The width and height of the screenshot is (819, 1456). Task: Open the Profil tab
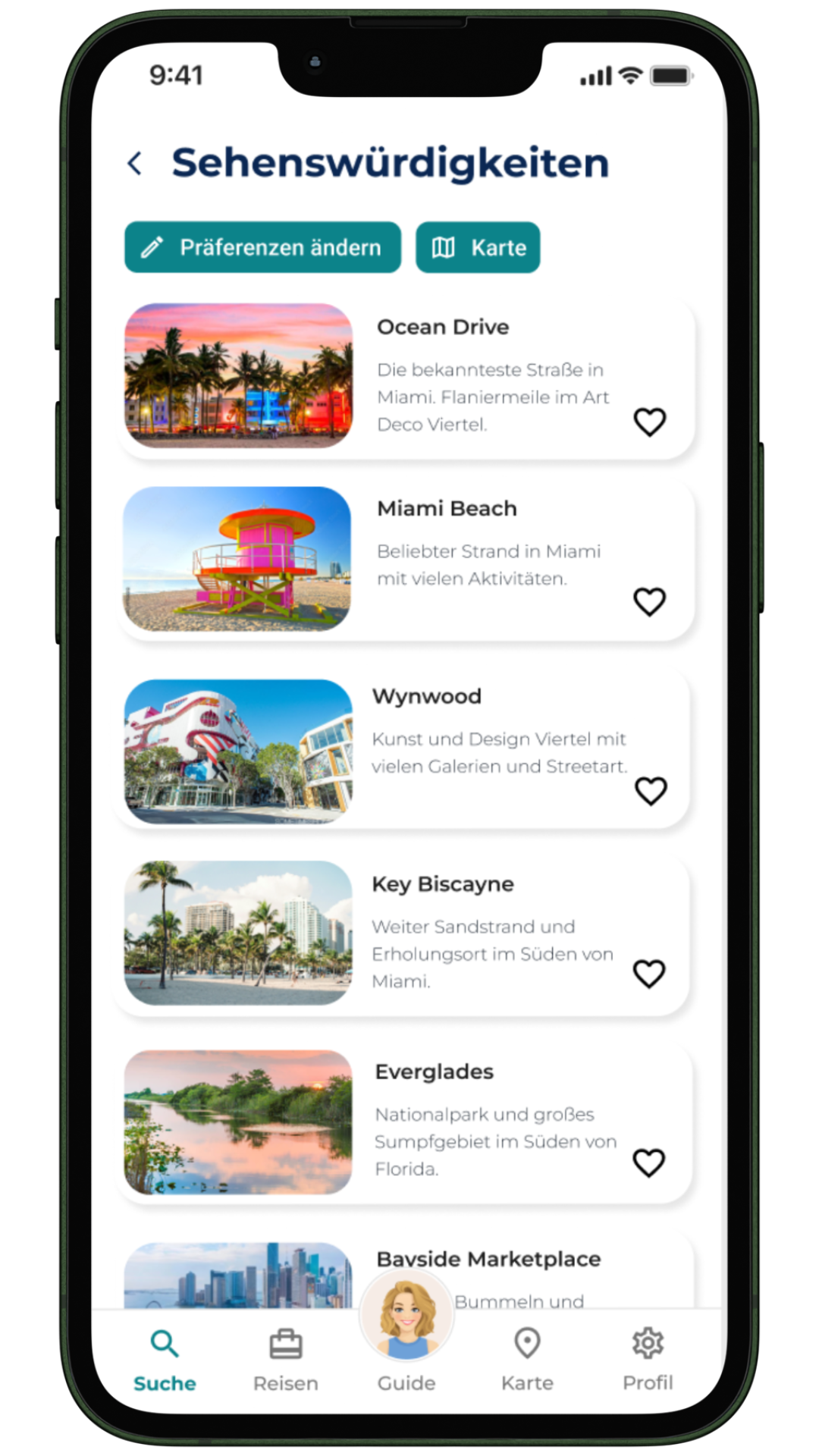(648, 1360)
